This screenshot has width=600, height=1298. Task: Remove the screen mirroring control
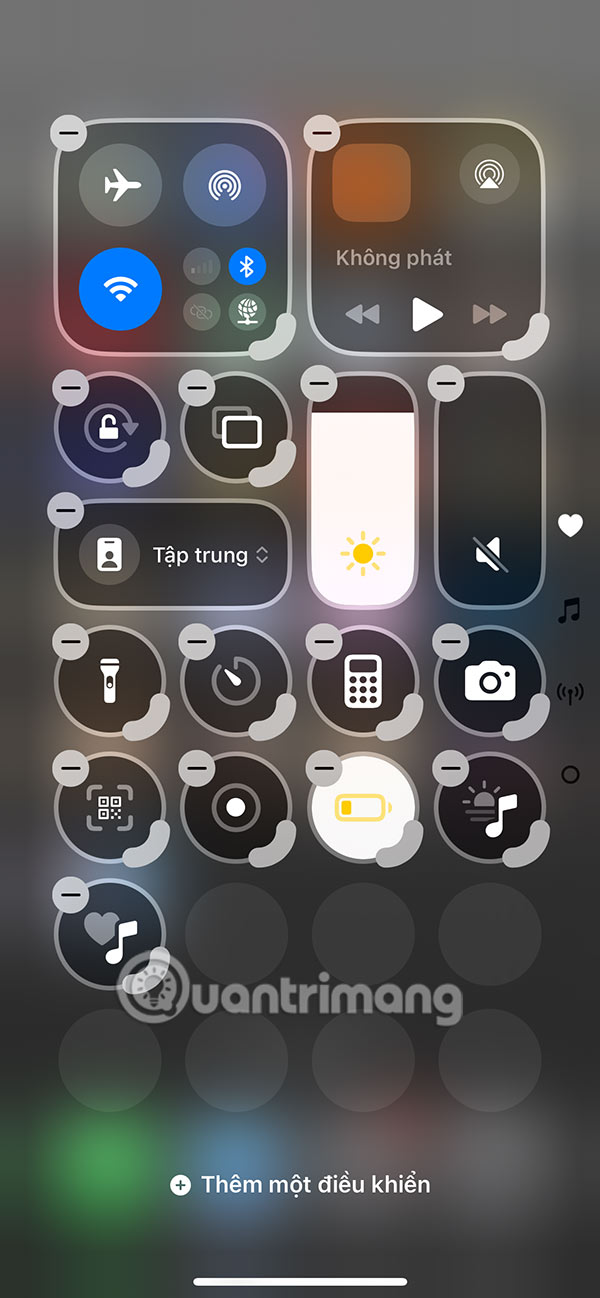tap(194, 385)
